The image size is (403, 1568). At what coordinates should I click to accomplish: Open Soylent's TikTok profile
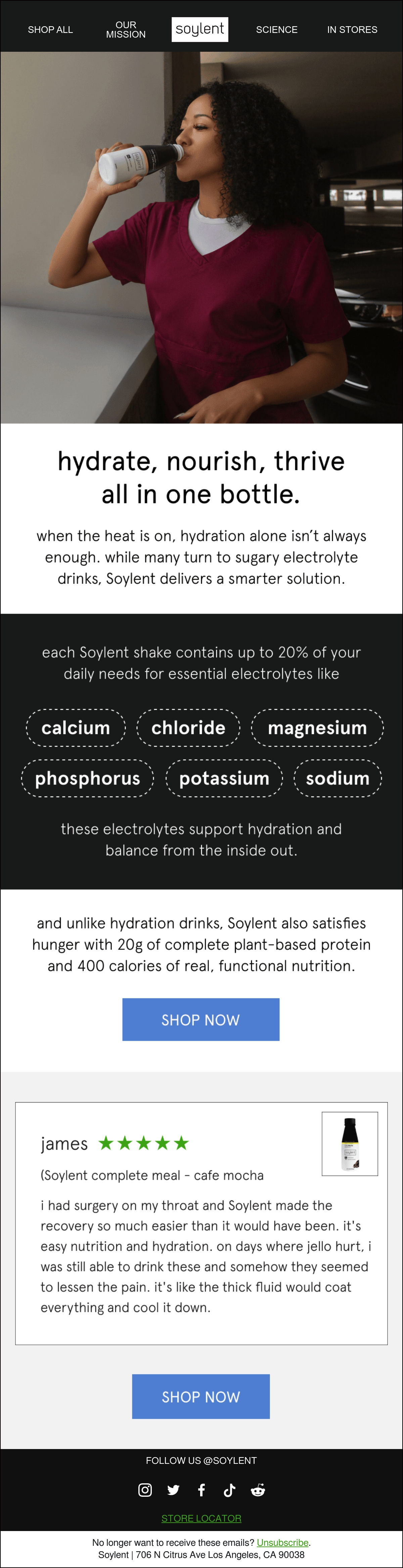pyautogui.click(x=229, y=1489)
